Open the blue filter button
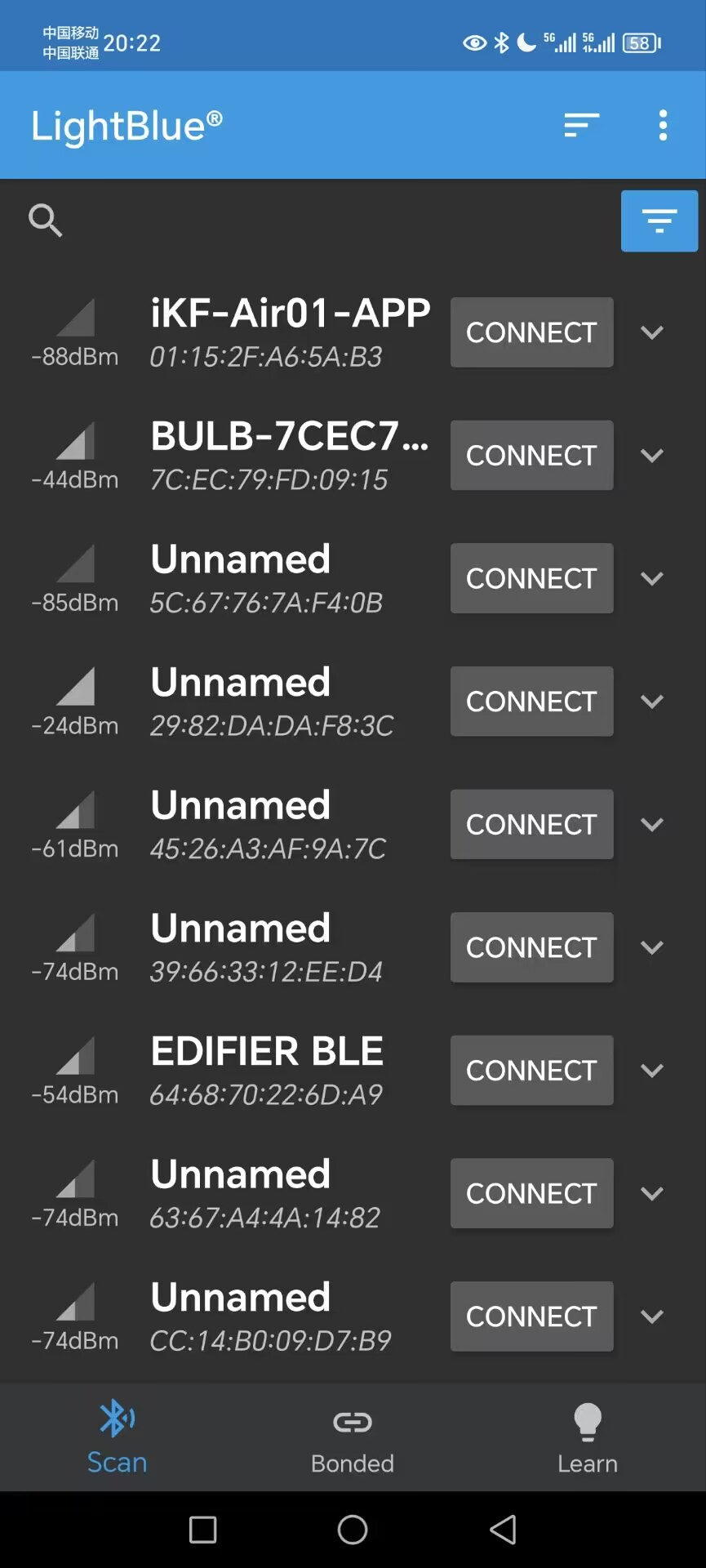 pyautogui.click(x=659, y=221)
